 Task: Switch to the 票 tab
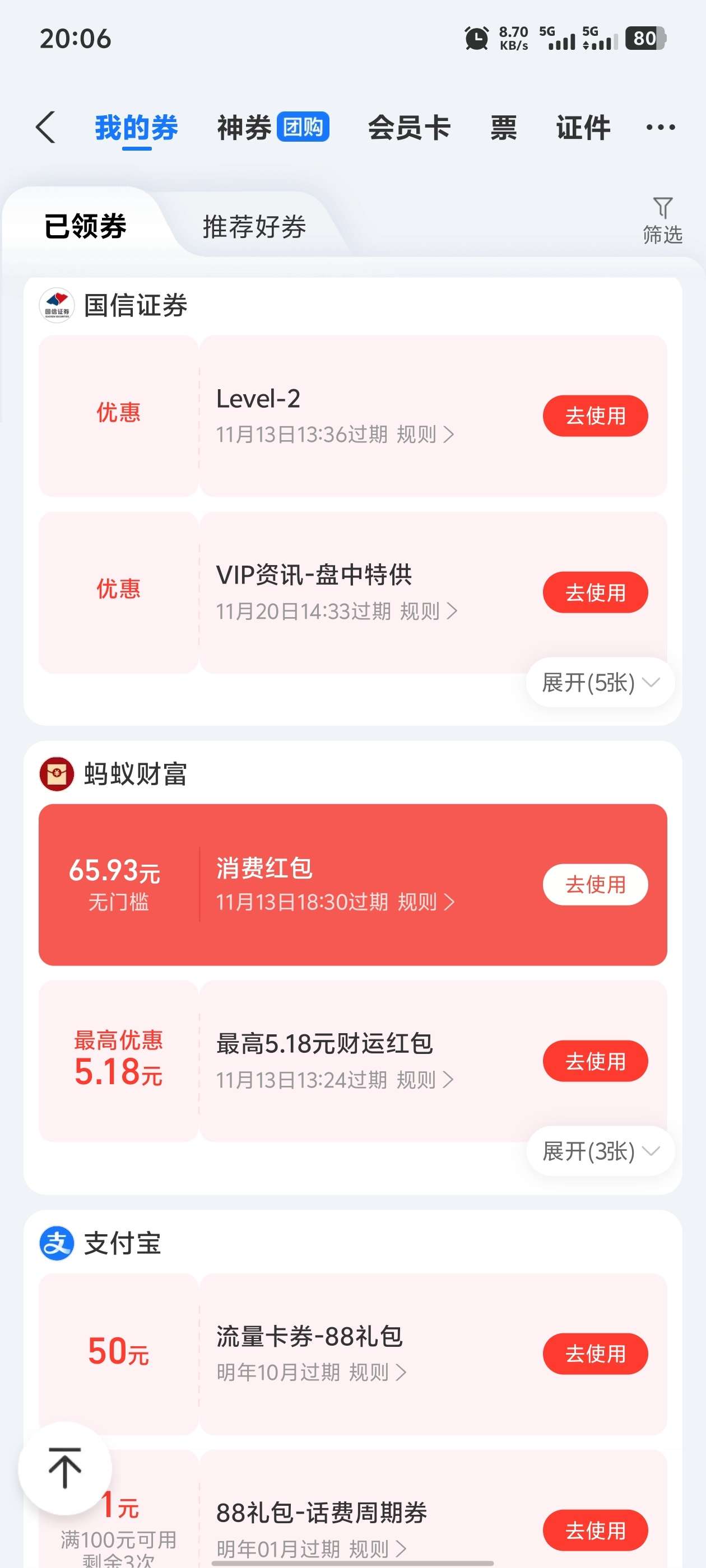[x=503, y=127]
